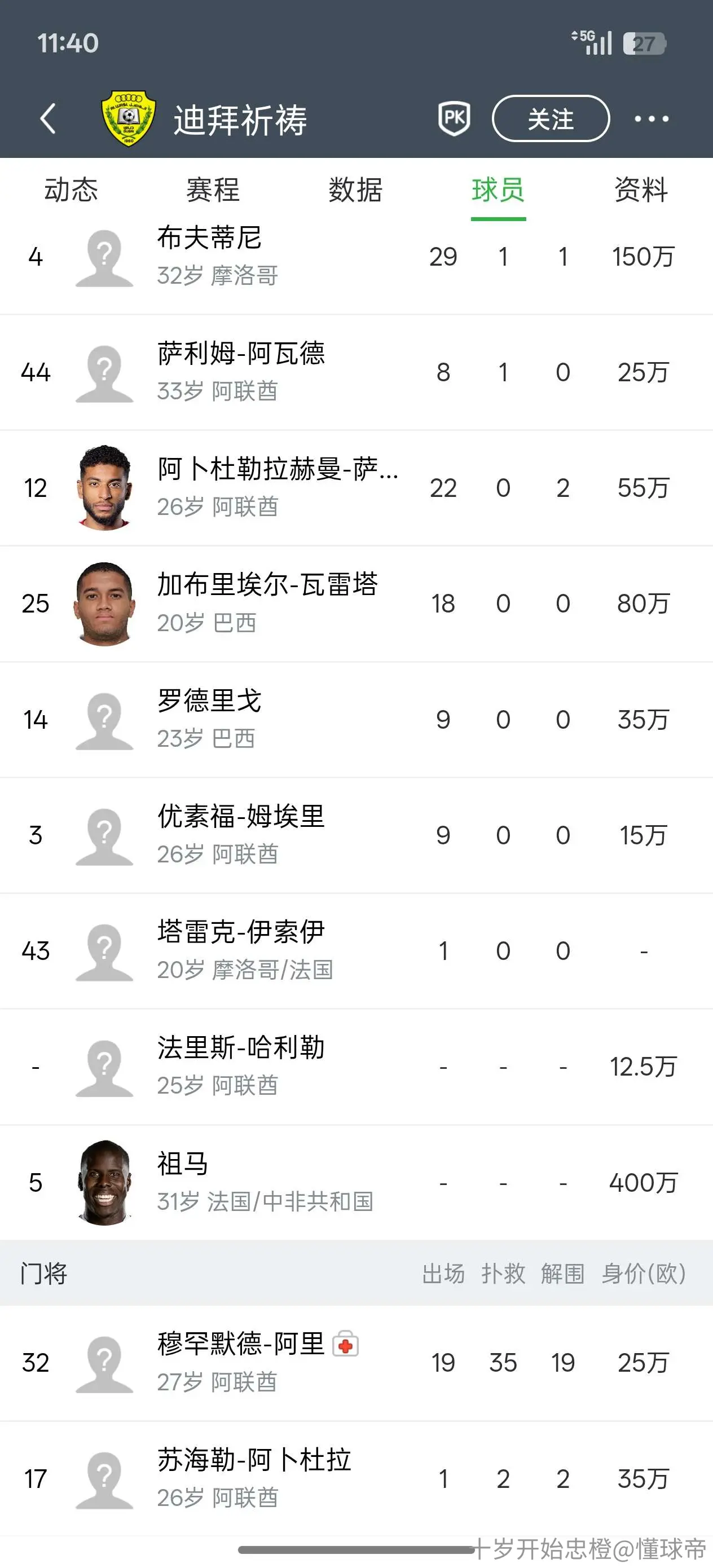This screenshot has width=713, height=1568.
Task: Select player 优素福-姆埃里
Action: [x=356, y=835]
